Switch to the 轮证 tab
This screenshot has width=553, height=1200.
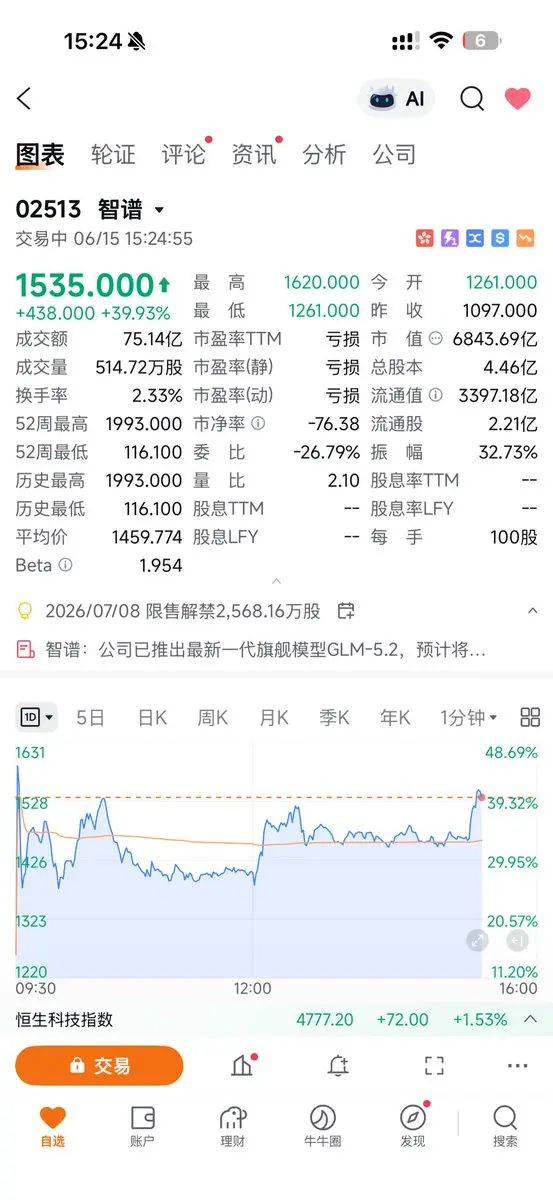[x=113, y=154]
